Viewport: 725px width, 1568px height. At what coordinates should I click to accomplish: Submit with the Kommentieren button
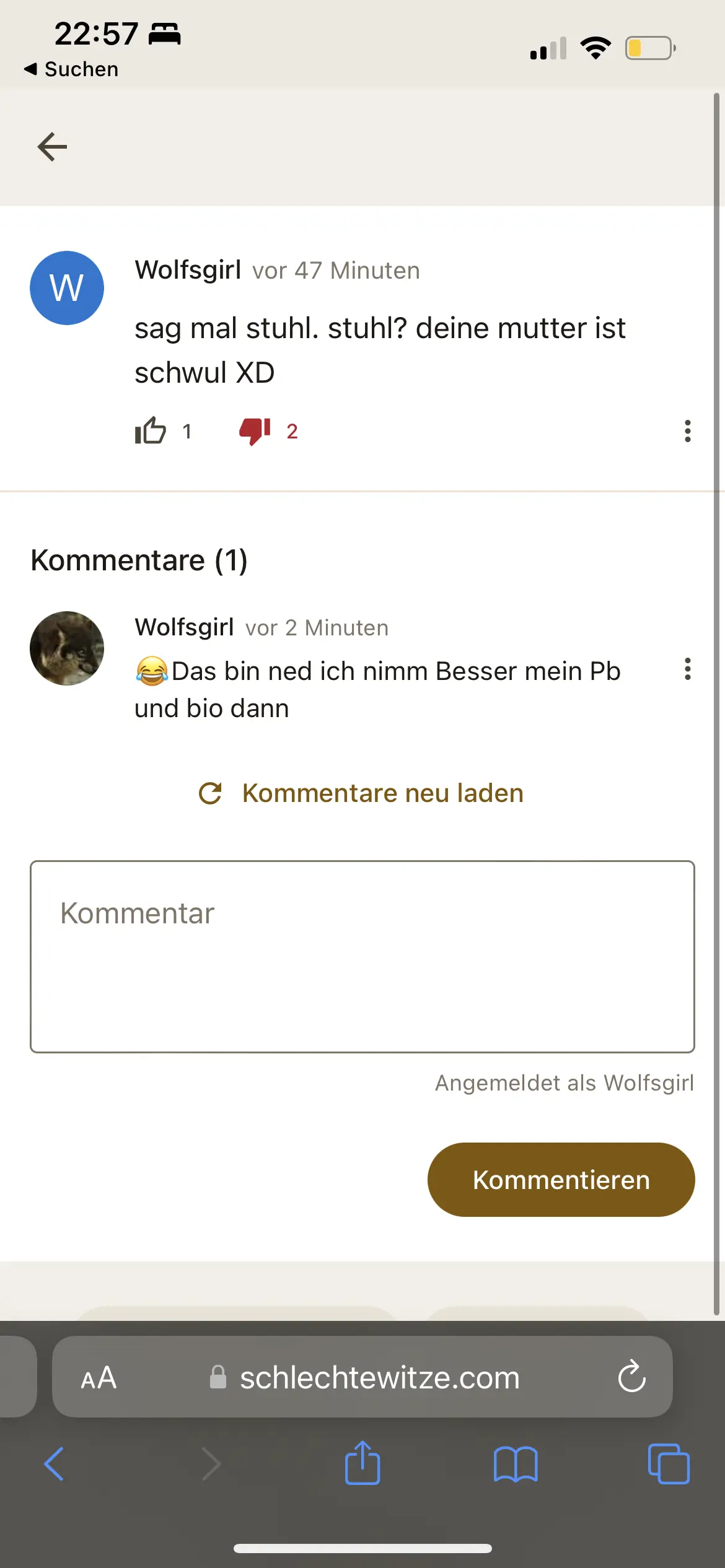(561, 1180)
